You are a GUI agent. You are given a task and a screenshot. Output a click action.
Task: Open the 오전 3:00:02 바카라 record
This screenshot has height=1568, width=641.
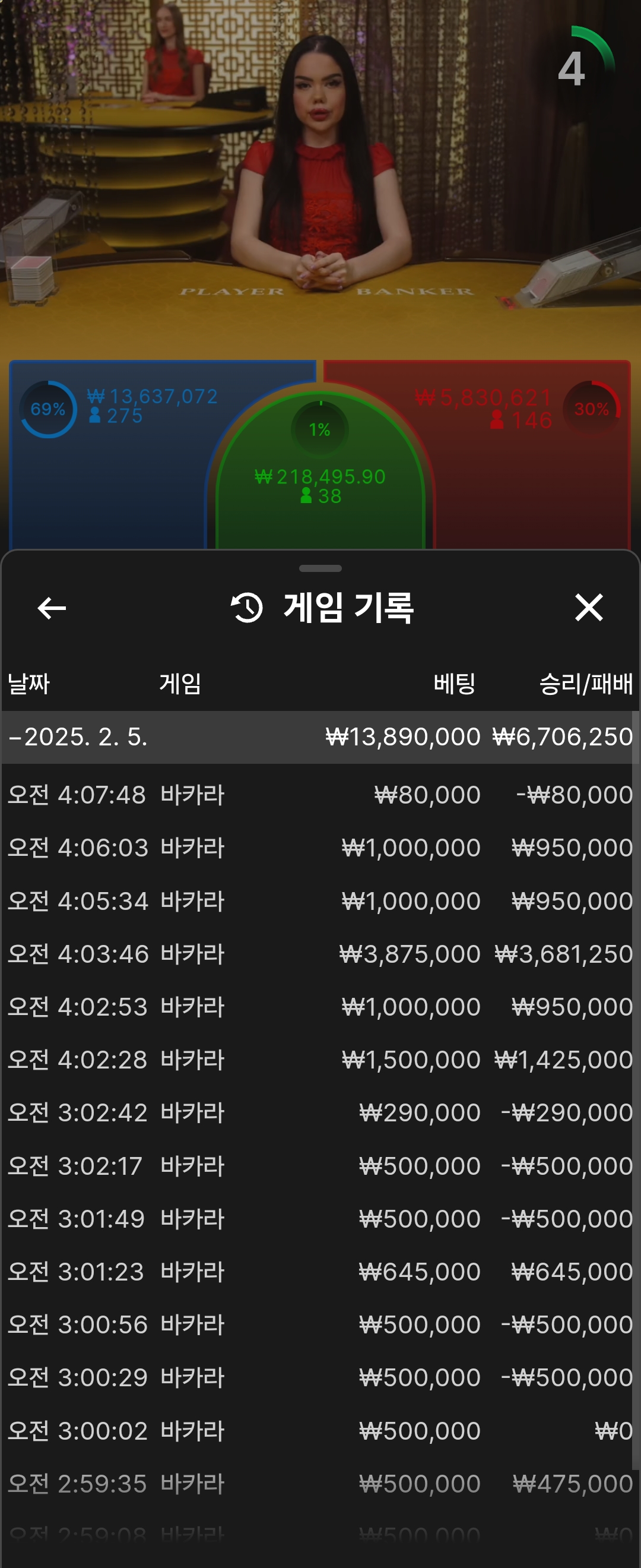(320, 1430)
